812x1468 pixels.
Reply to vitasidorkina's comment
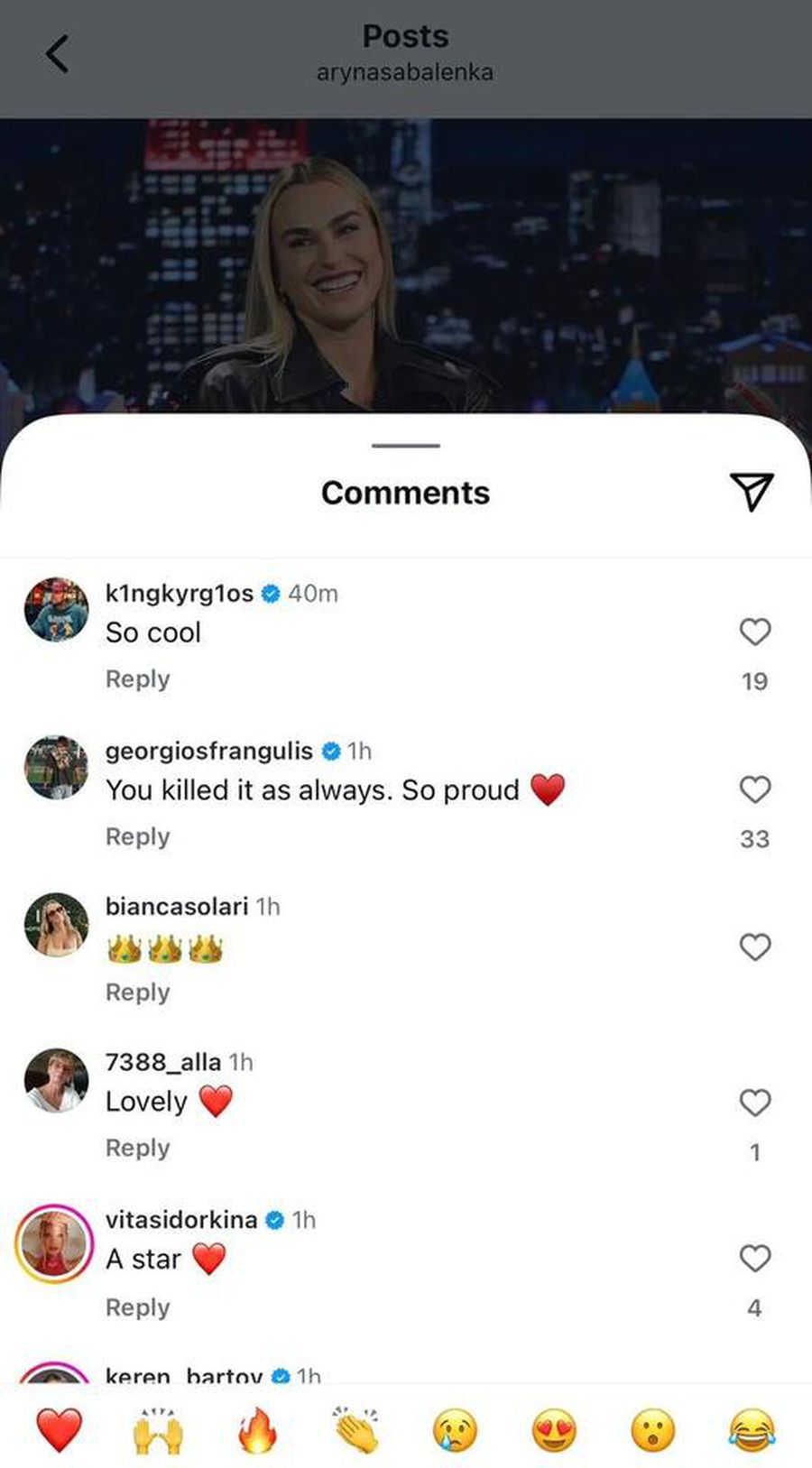(137, 1307)
